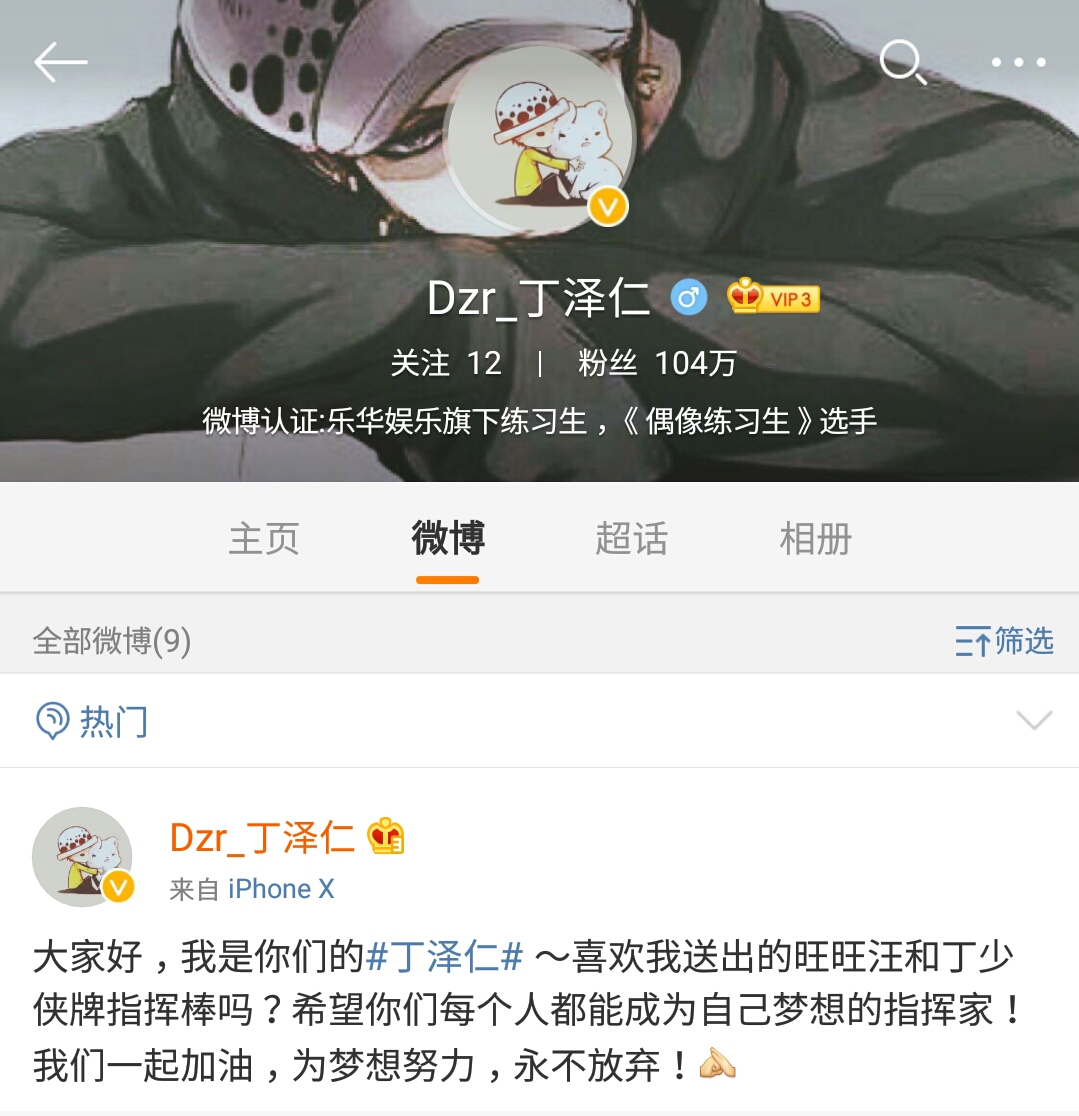This screenshot has height=1116, width=1079.
Task: Expand the 热门 section chevron
Action: tap(1033, 720)
